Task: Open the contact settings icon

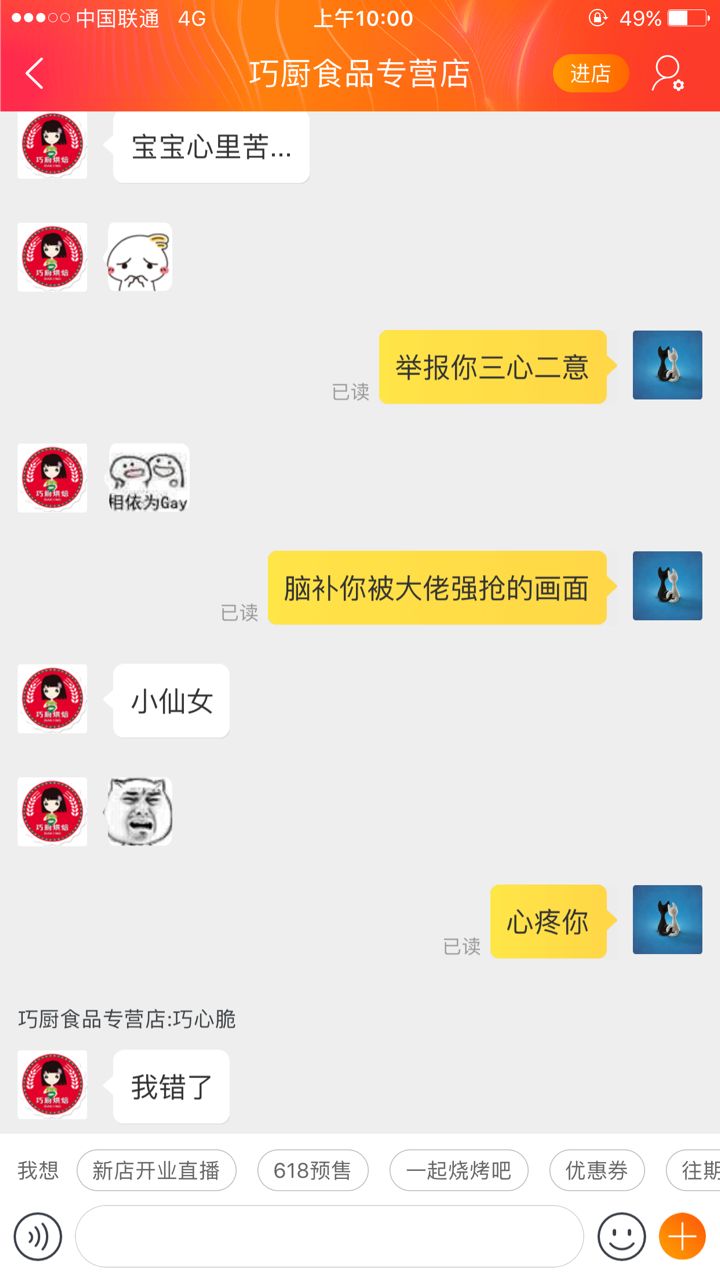Action: point(667,73)
